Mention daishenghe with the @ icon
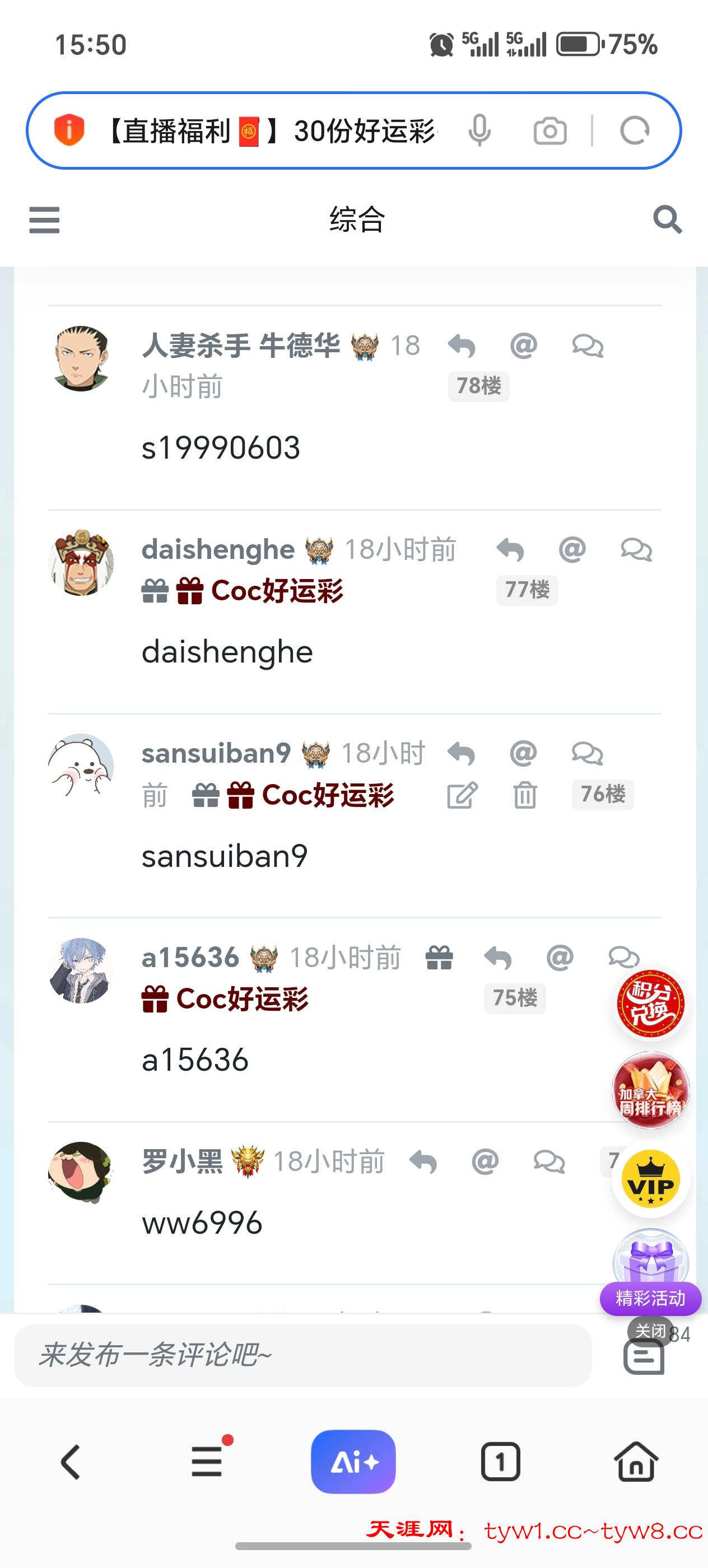 [572, 550]
